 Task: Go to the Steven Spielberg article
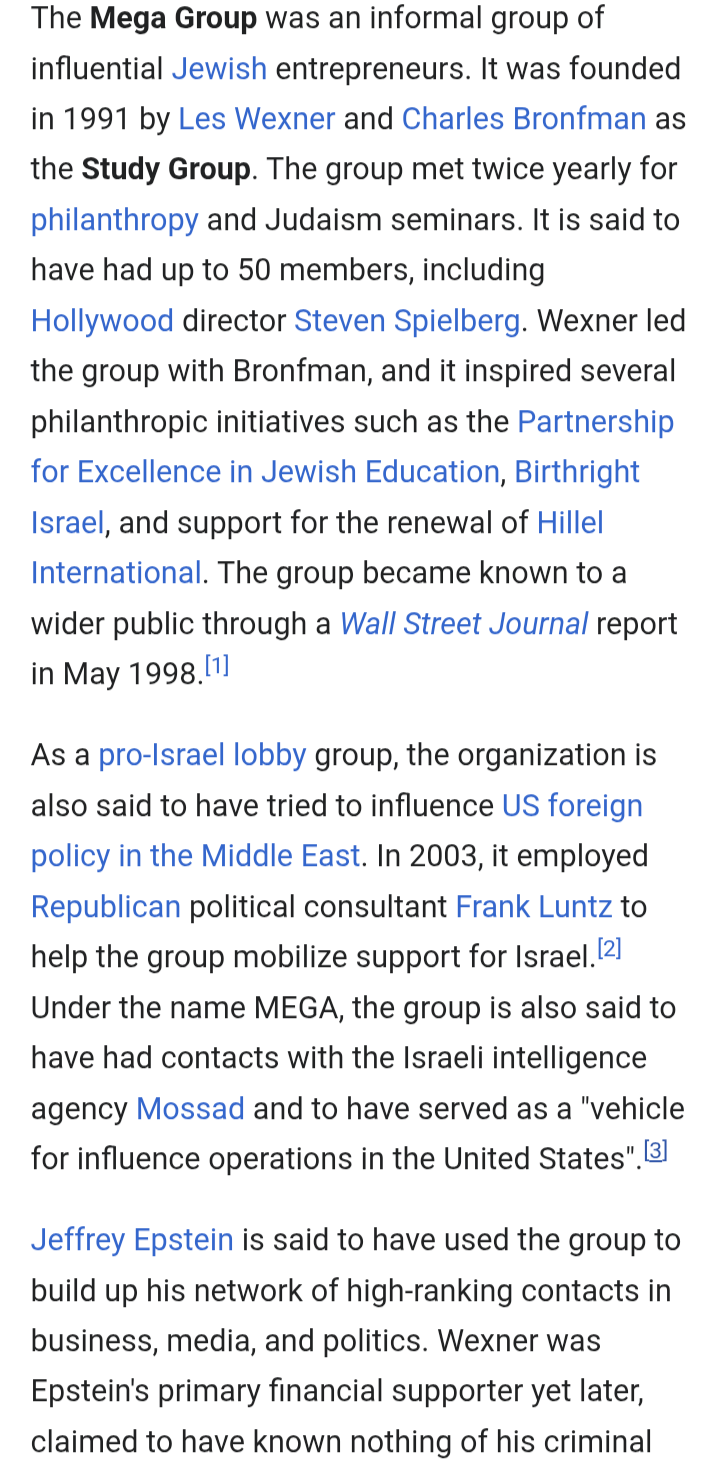pyautogui.click(x=407, y=321)
